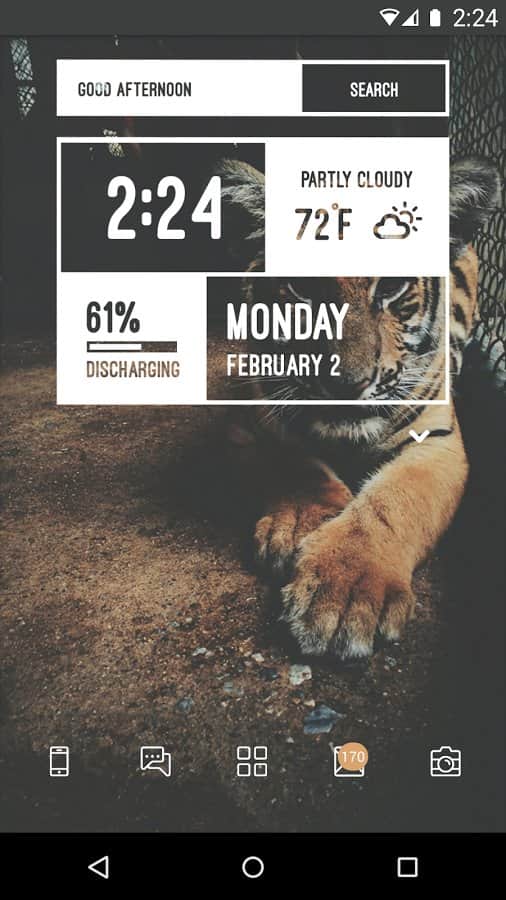
Task: Open the messaging app from the dock
Action: click(155, 762)
